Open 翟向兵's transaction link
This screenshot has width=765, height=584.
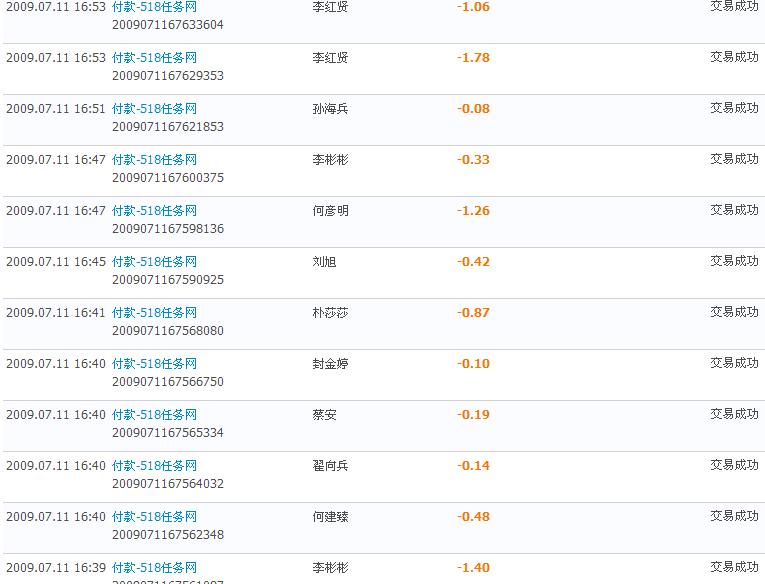point(154,466)
